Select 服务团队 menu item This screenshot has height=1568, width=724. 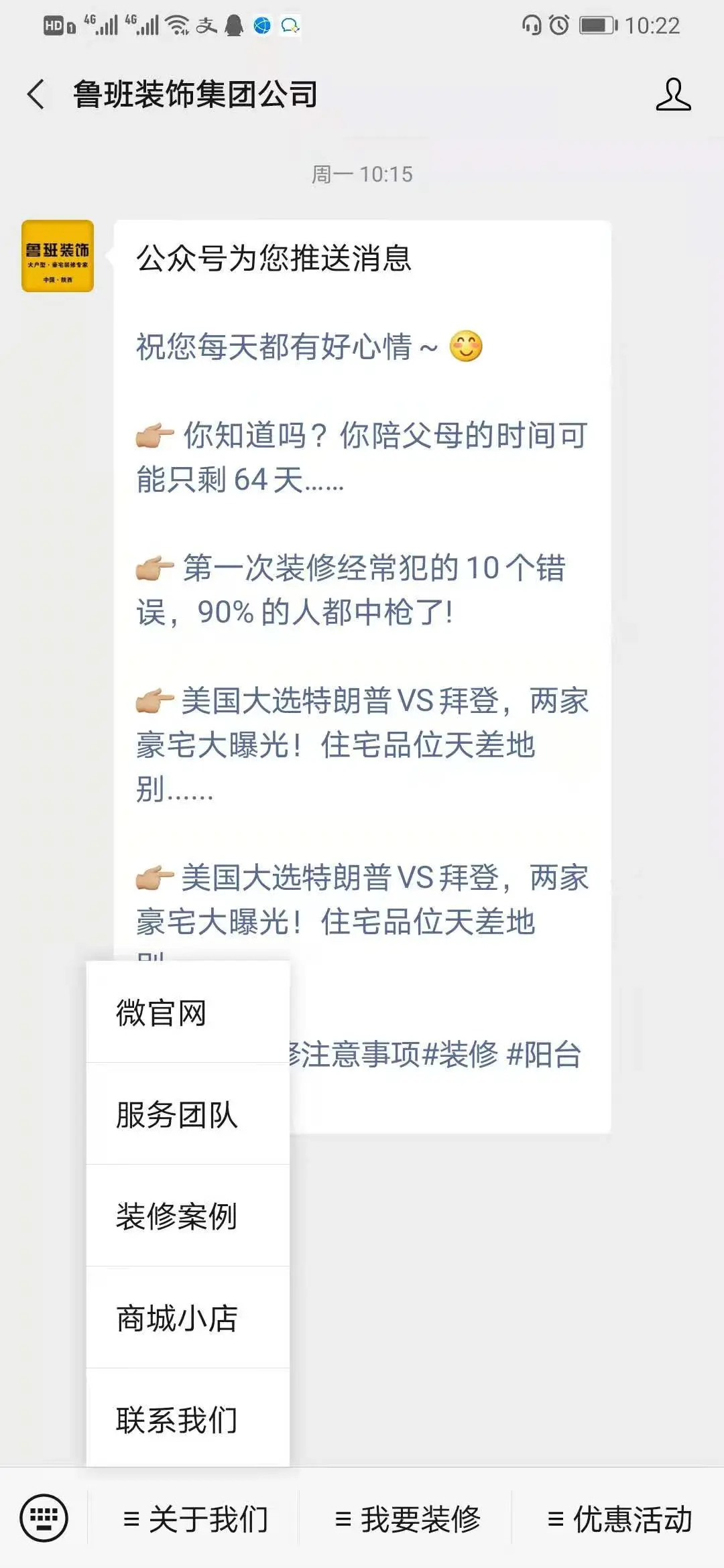pos(177,1114)
